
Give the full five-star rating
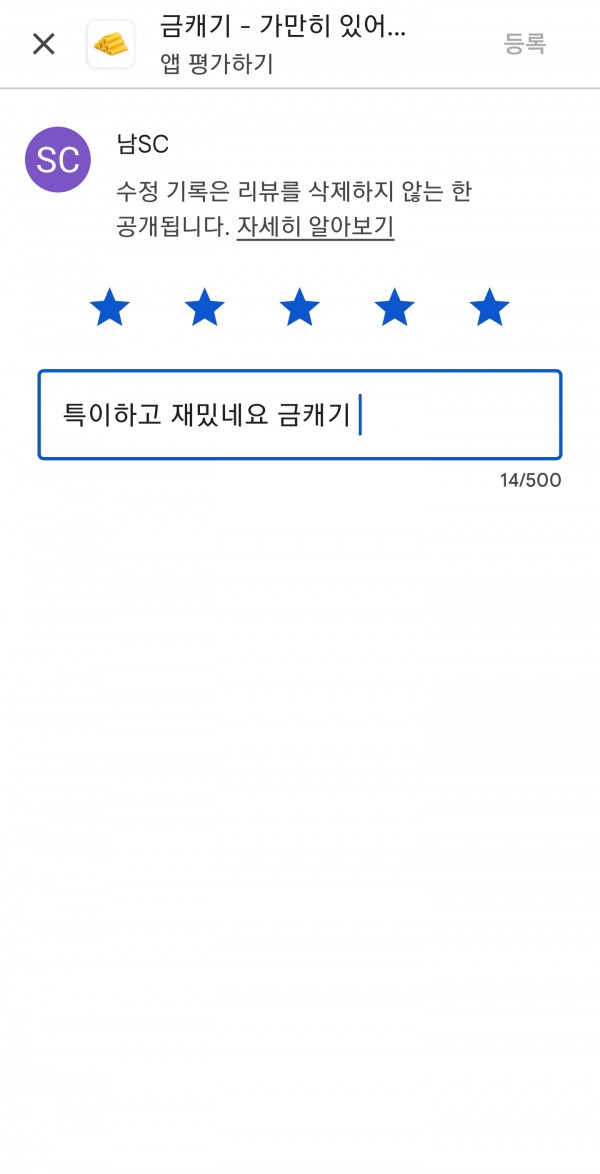click(489, 307)
